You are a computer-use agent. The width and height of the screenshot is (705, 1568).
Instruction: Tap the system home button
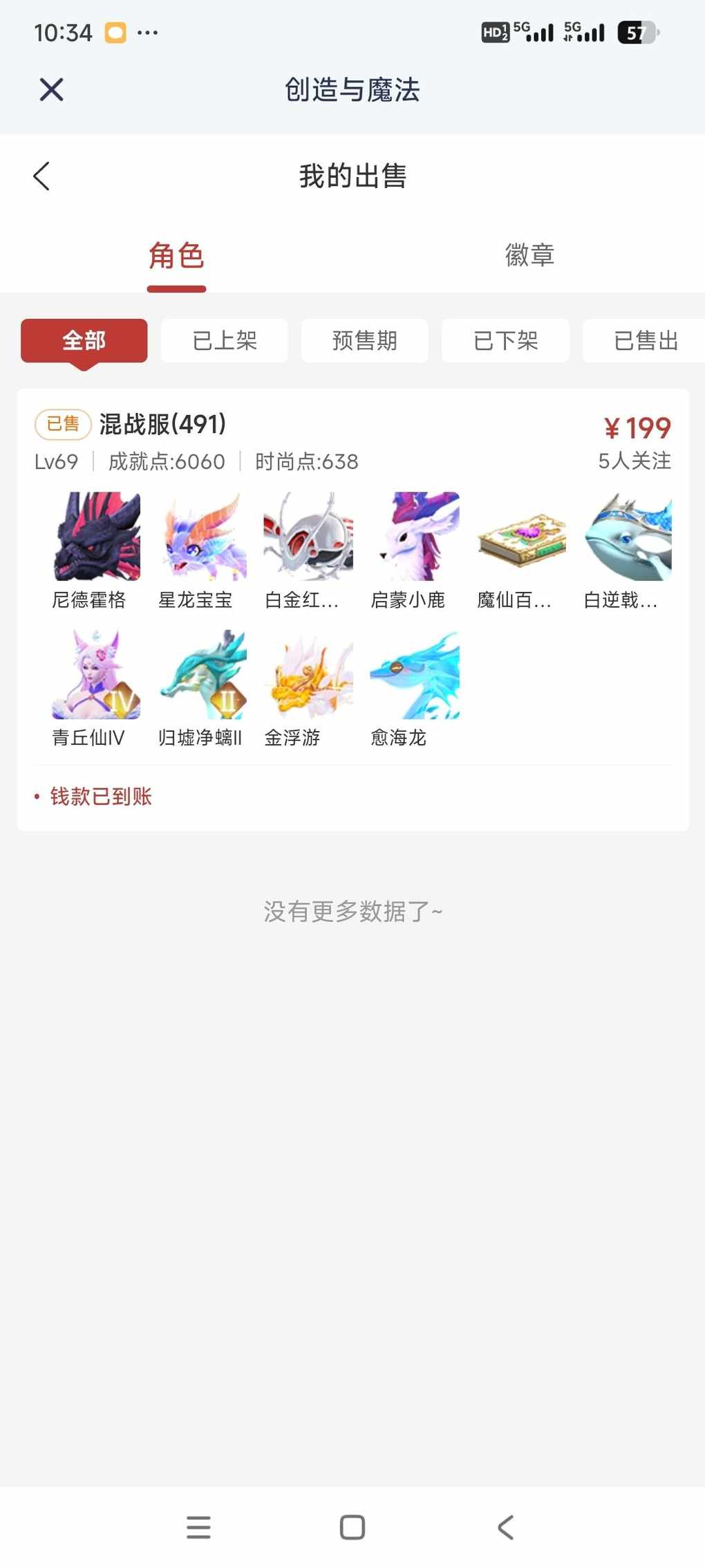352,1527
